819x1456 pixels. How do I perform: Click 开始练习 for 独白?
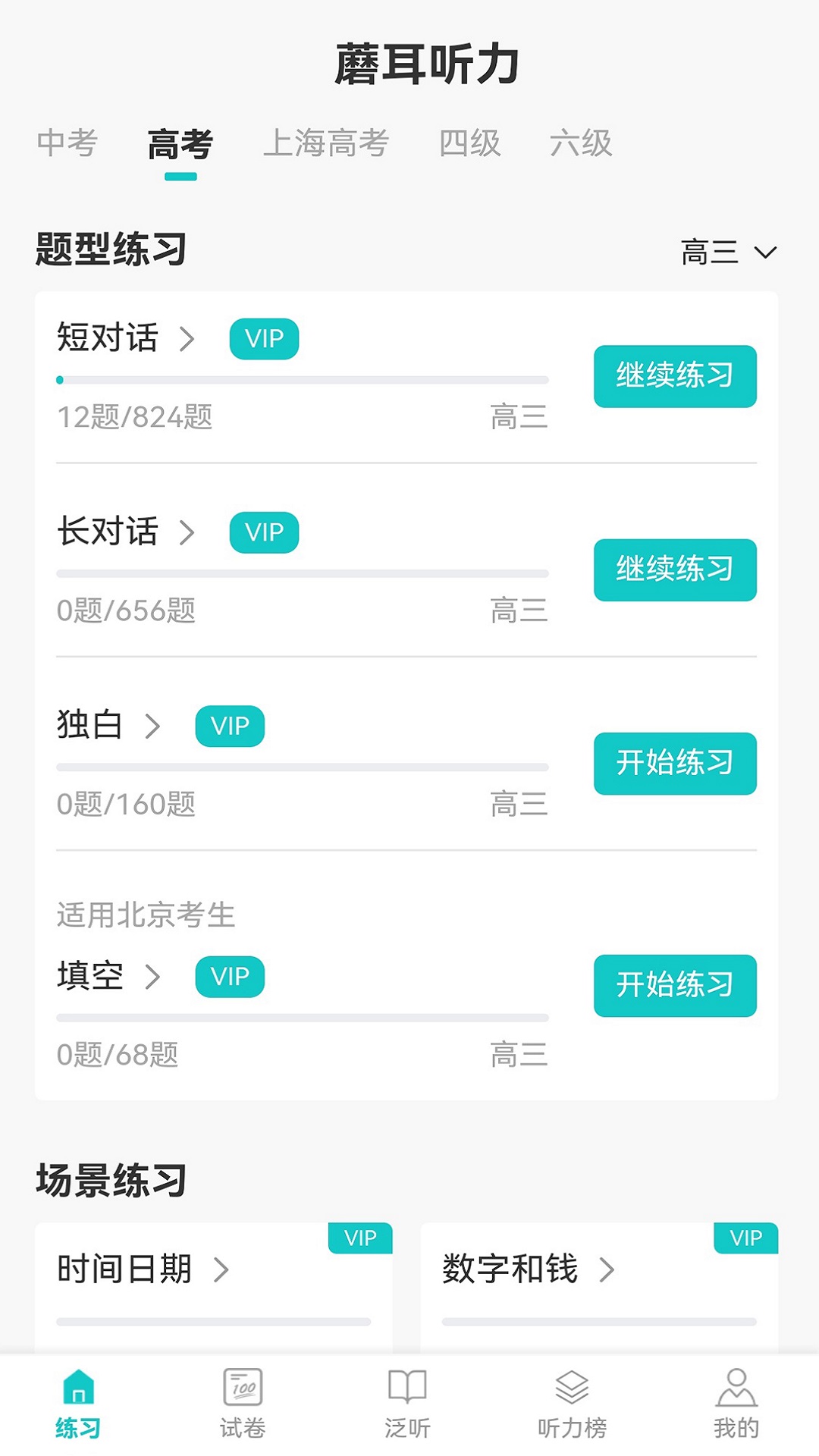pos(674,764)
